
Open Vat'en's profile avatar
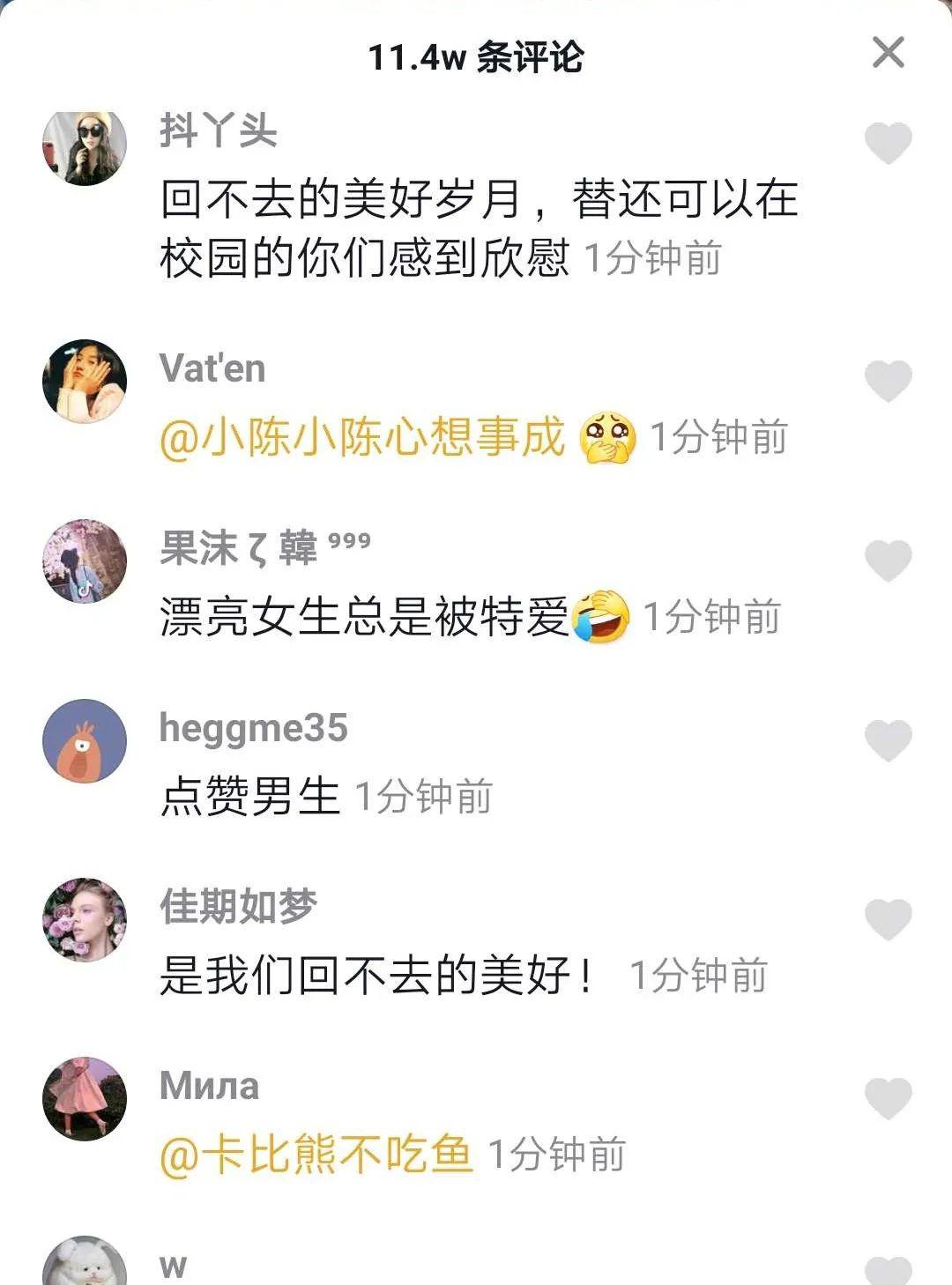pos(85,382)
